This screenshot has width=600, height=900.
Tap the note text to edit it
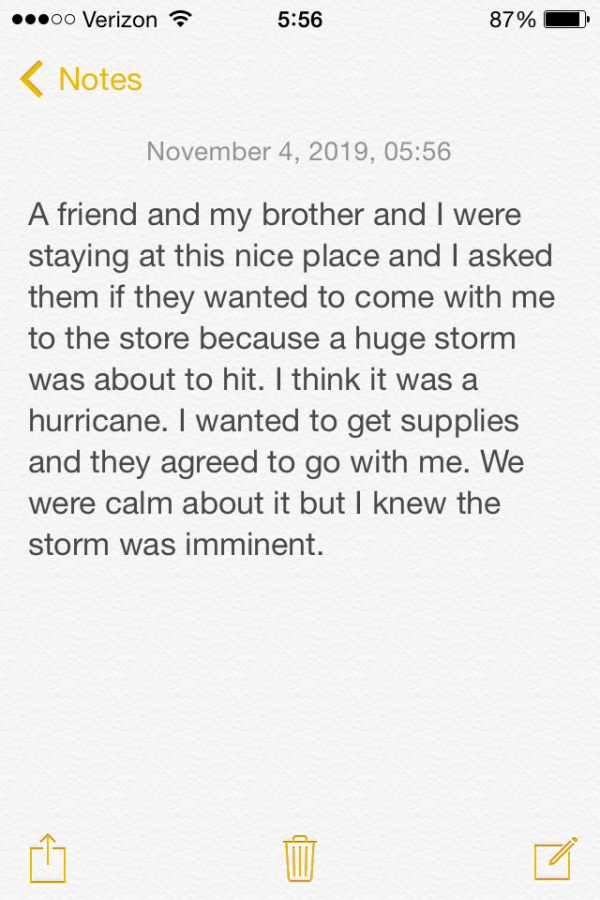tap(290, 380)
